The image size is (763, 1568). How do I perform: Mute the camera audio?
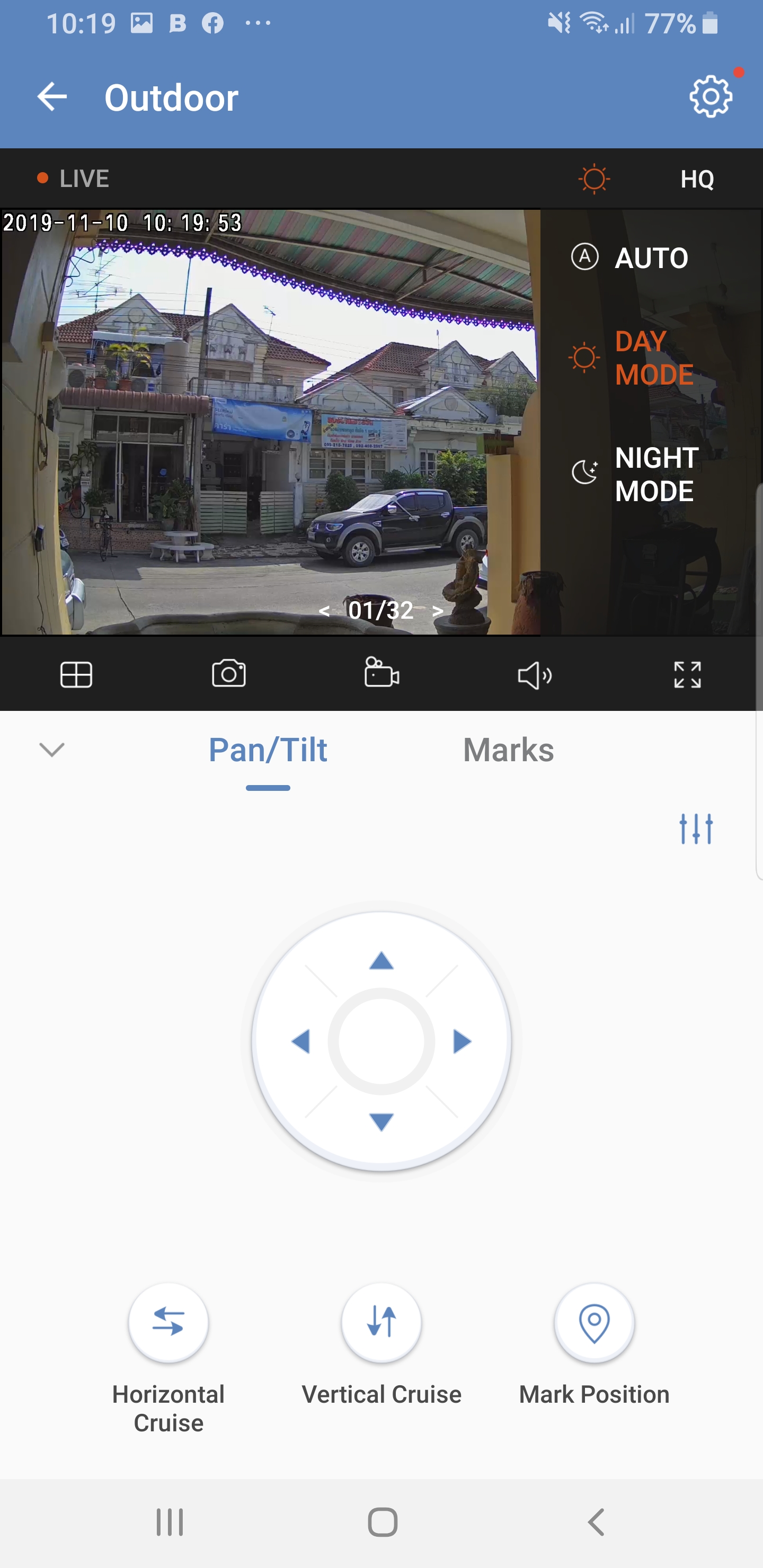pos(534,674)
